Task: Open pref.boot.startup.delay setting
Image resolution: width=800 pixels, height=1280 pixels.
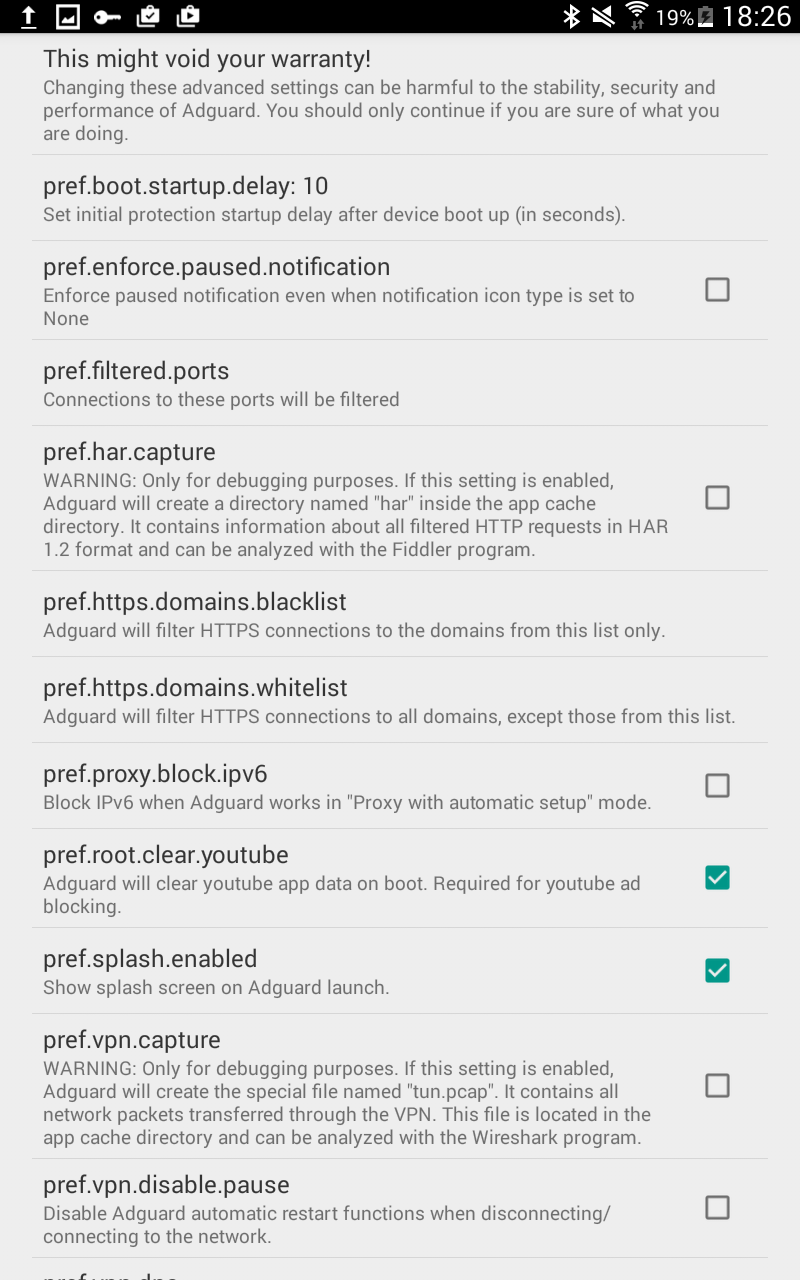Action: (x=400, y=198)
